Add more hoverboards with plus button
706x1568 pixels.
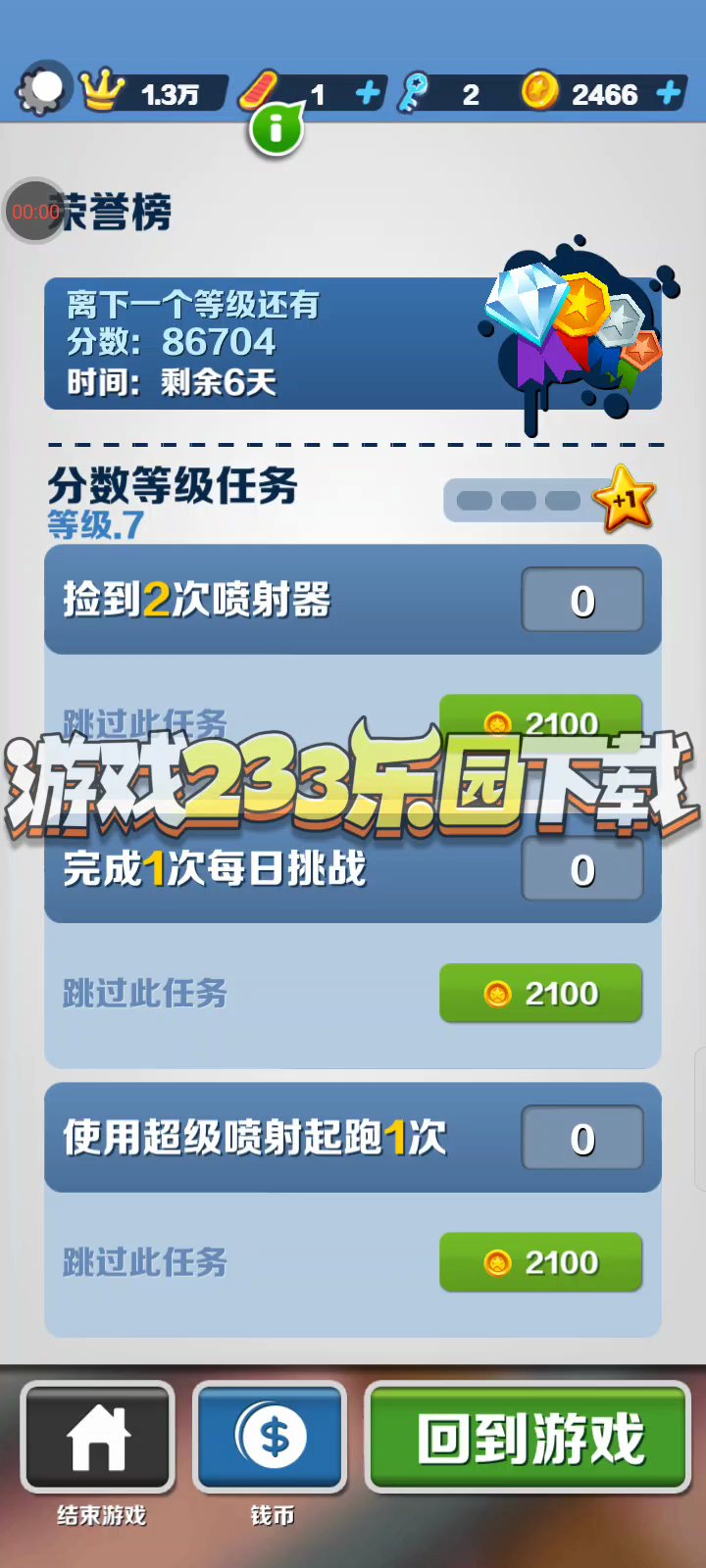click(x=368, y=94)
